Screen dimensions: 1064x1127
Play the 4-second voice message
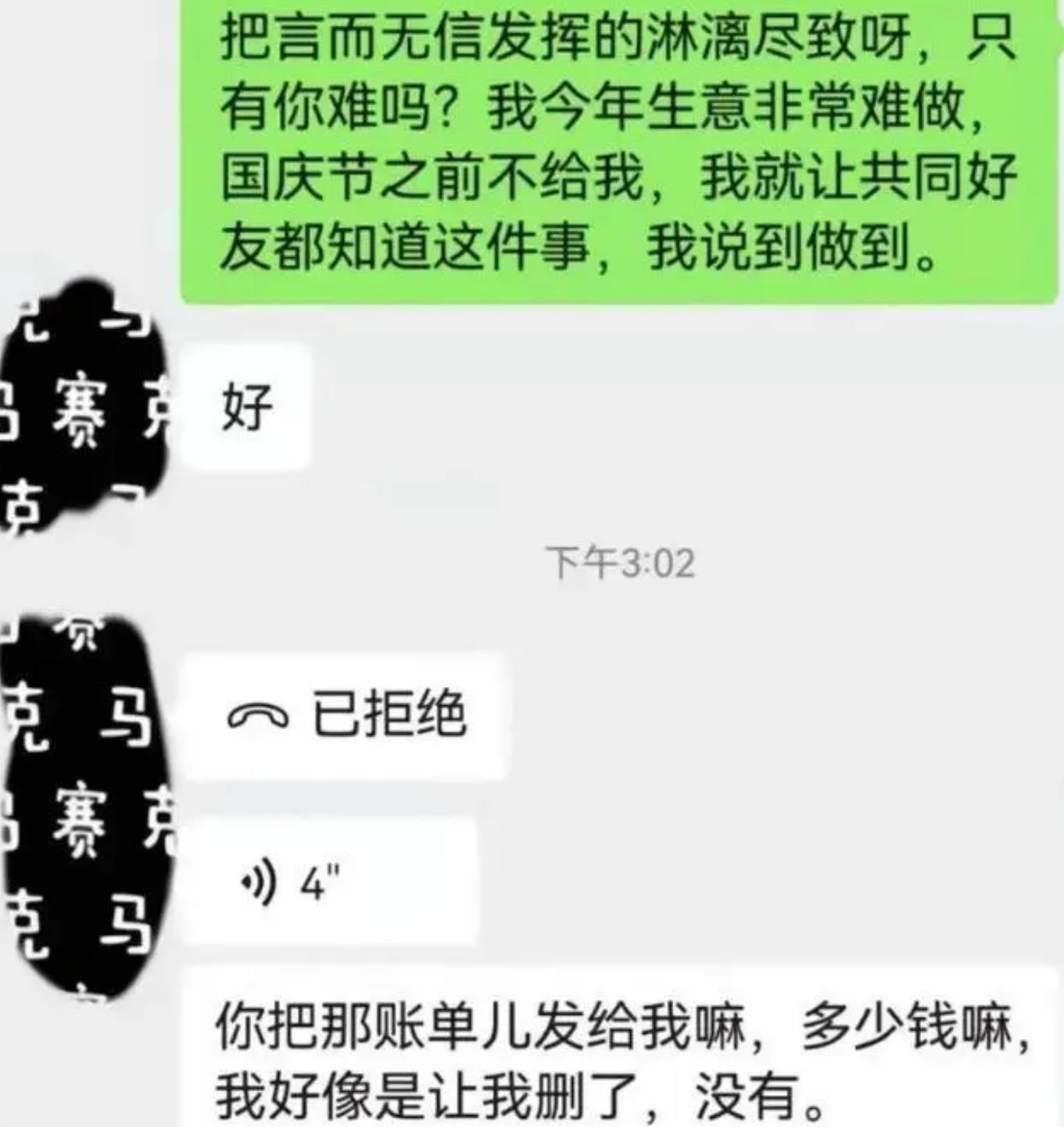328,882
